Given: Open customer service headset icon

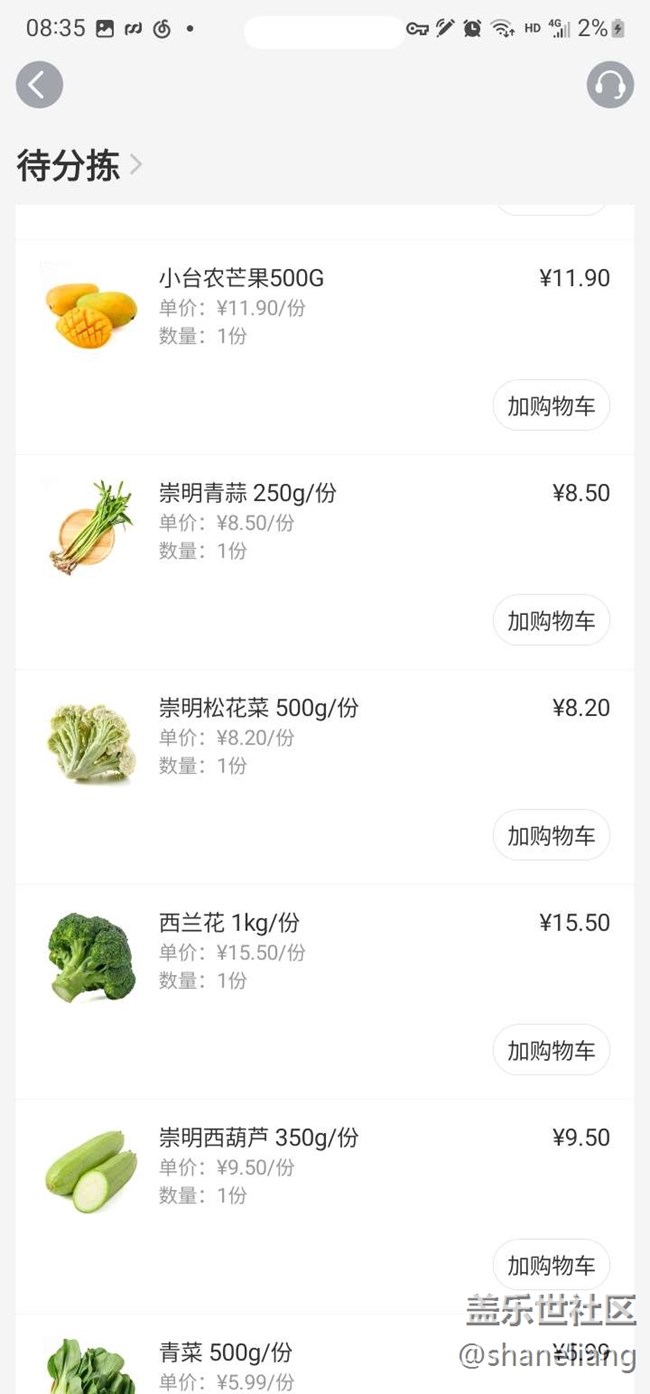Looking at the screenshot, I should click(x=610, y=85).
